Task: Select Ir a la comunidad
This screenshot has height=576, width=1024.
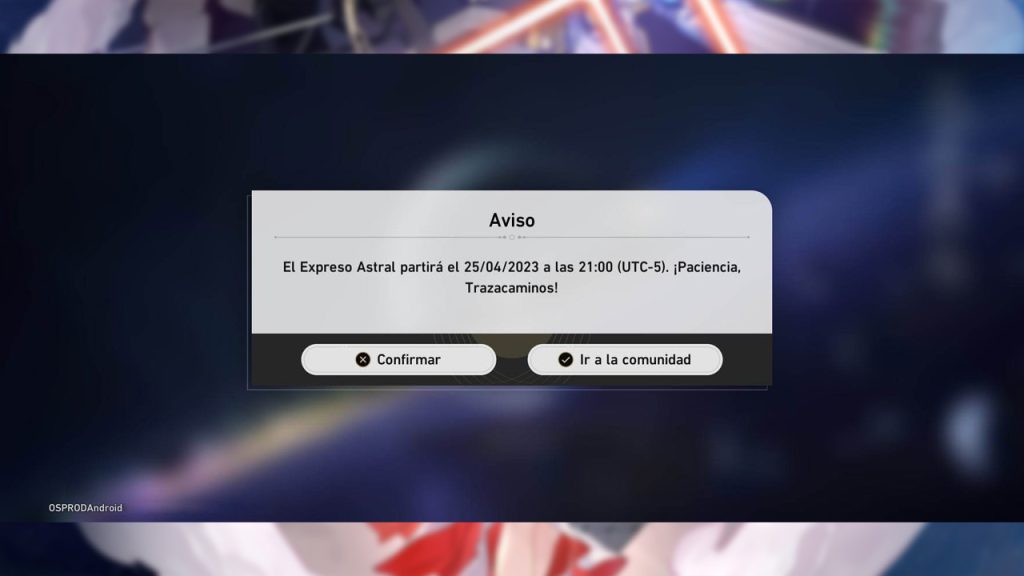Action: tap(624, 359)
